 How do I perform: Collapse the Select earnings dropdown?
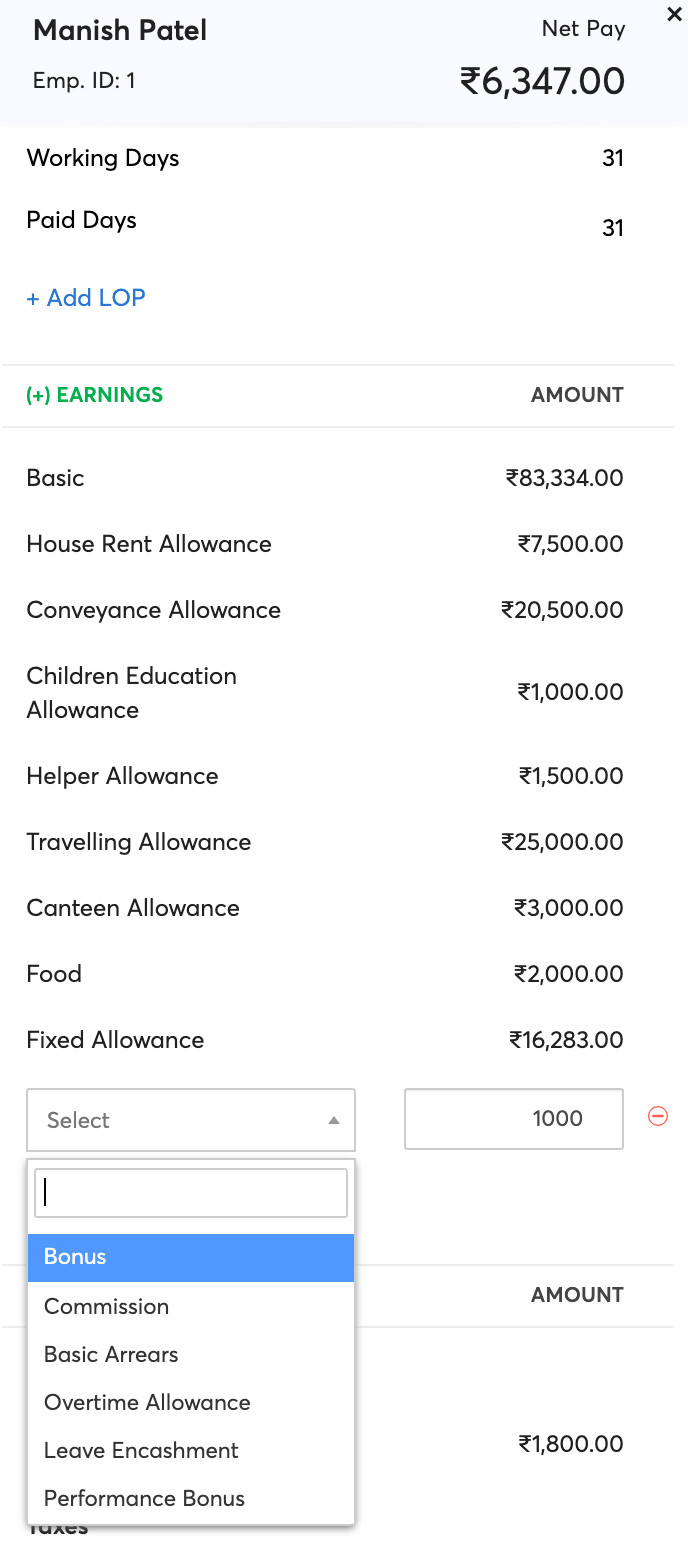(191, 1120)
